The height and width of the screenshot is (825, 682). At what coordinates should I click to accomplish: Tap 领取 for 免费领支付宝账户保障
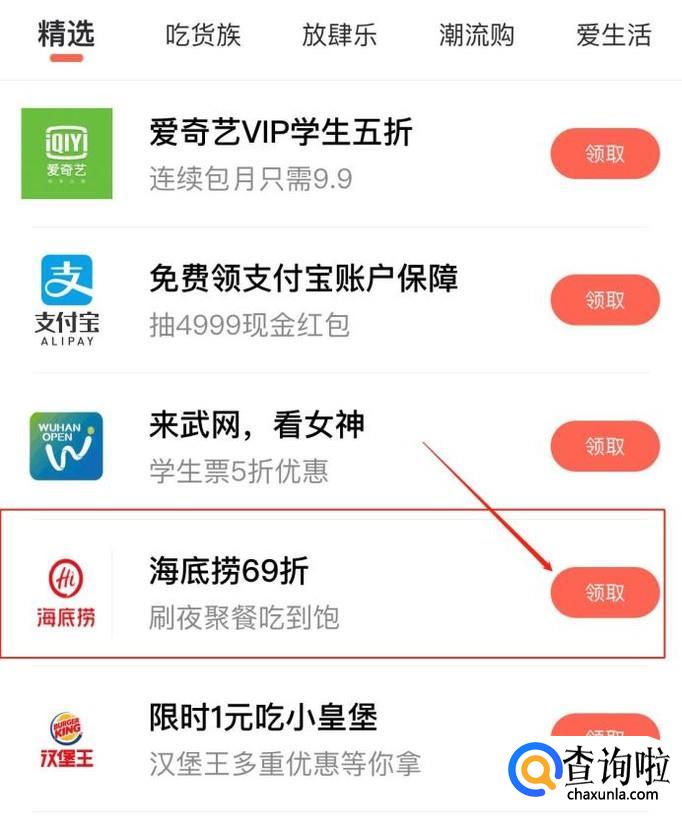pos(604,300)
